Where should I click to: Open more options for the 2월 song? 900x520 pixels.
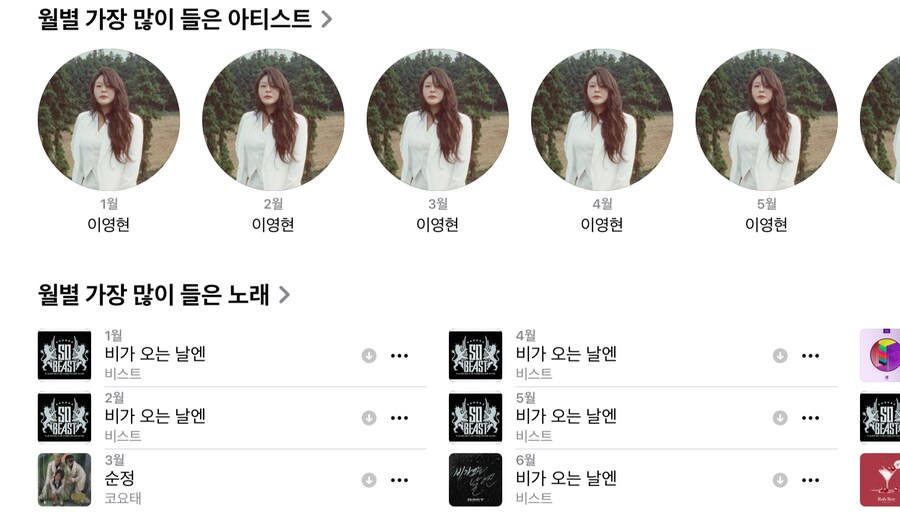400,418
